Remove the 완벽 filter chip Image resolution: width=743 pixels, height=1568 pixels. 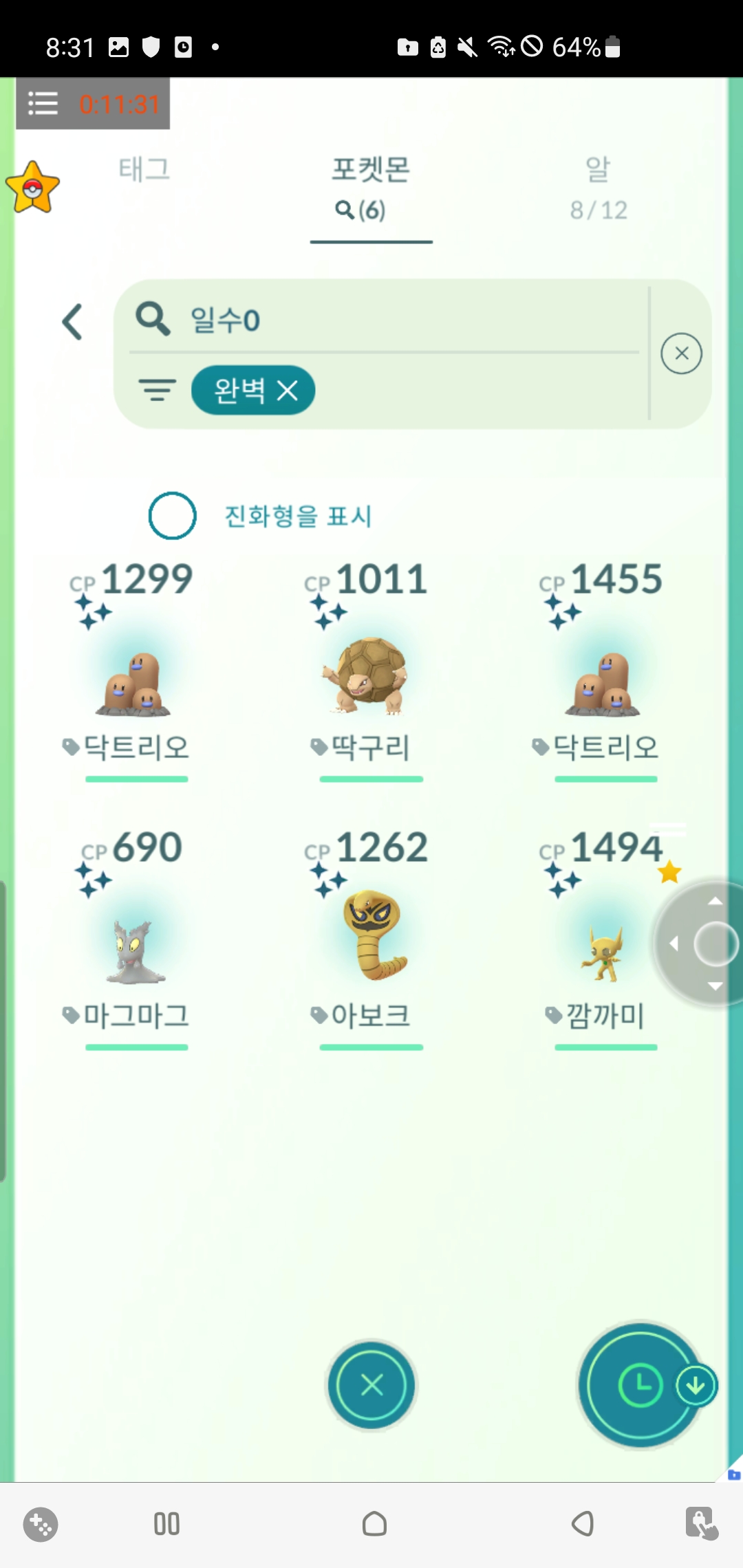[x=288, y=391]
